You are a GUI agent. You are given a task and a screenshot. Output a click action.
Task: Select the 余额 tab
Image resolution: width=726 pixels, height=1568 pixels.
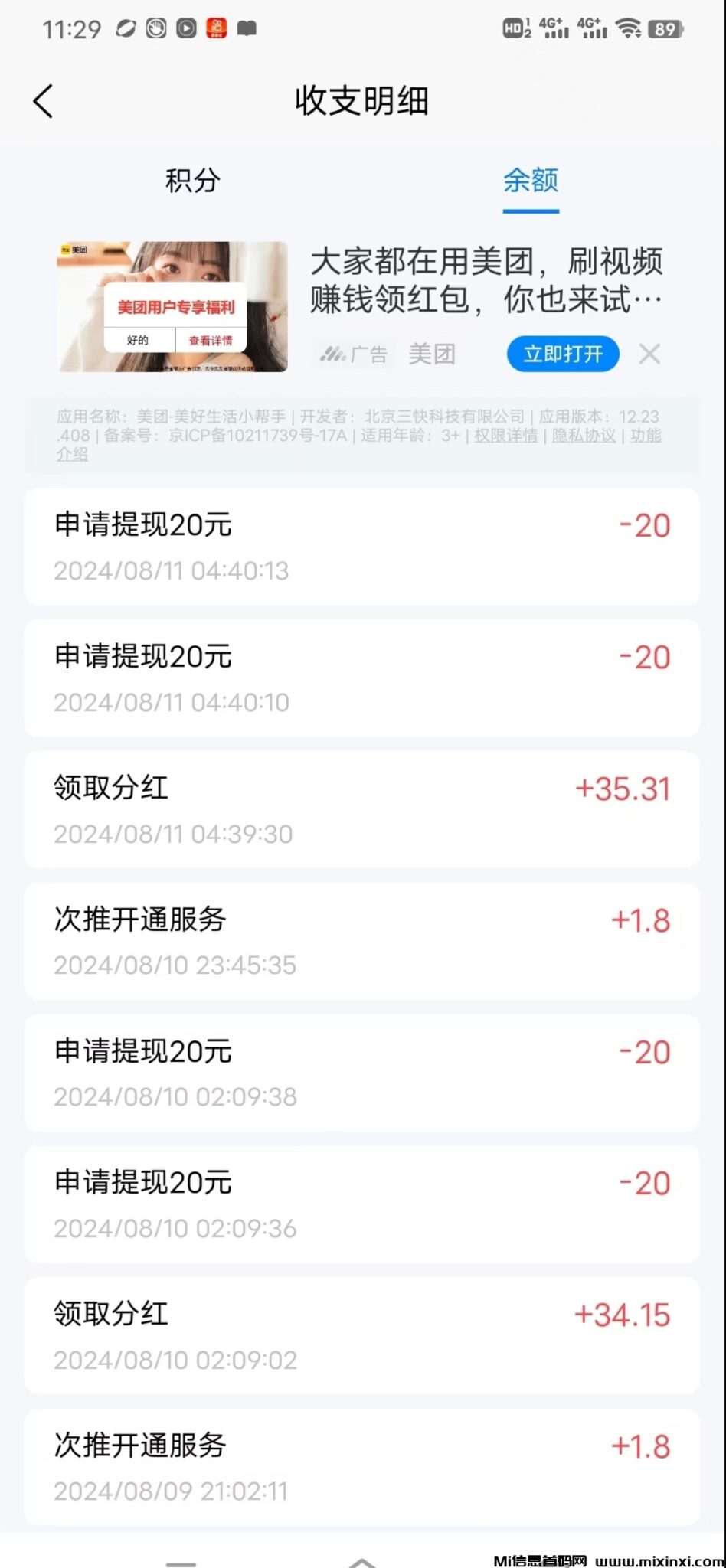tap(530, 181)
